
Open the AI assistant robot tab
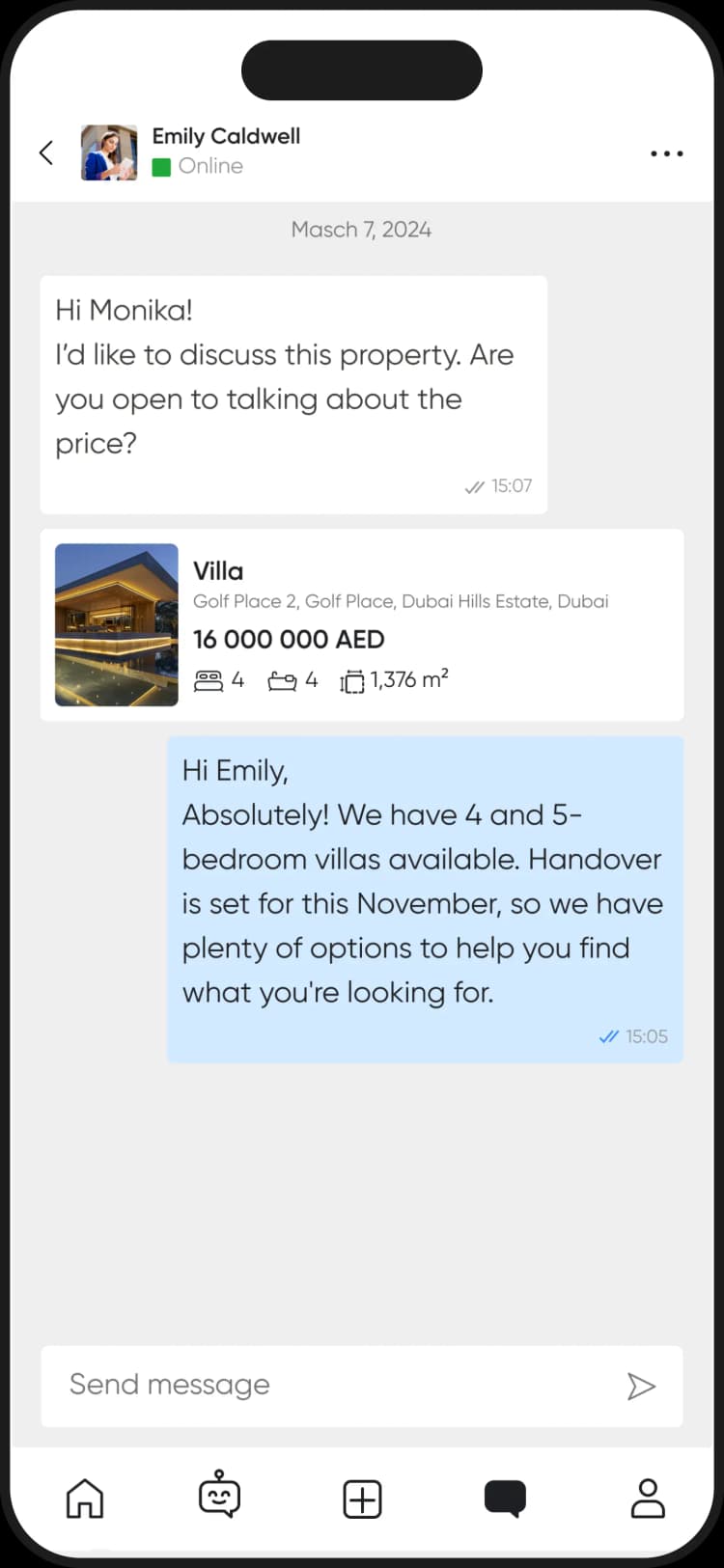(220, 1495)
